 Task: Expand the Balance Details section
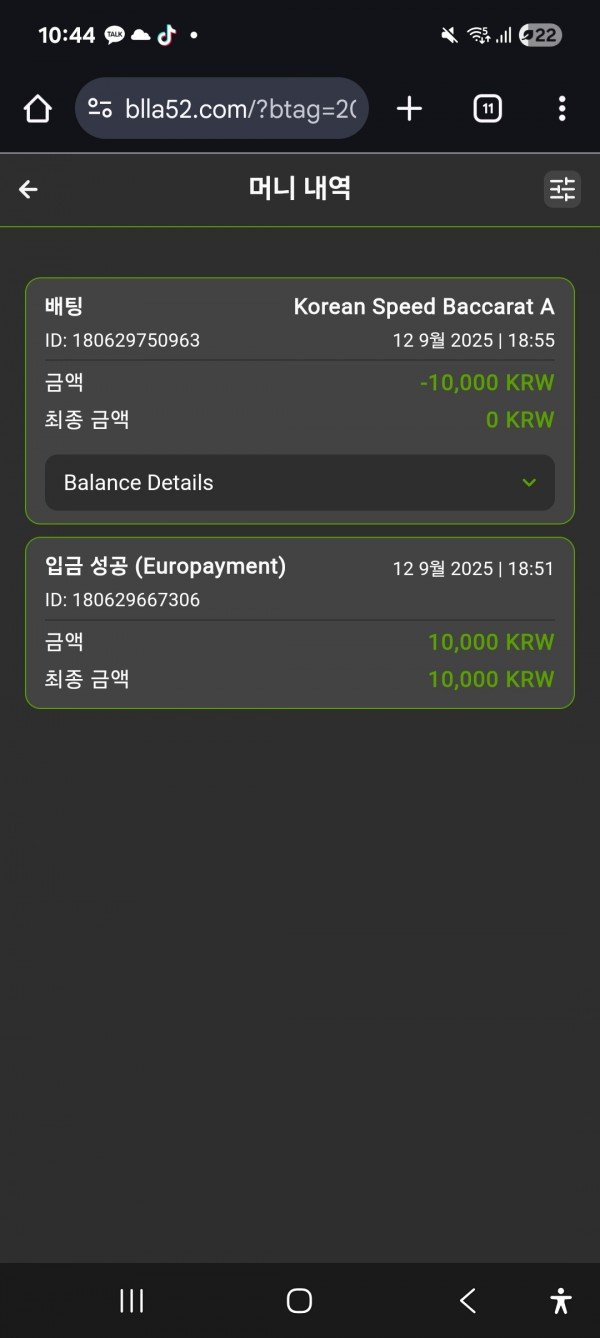[300, 483]
